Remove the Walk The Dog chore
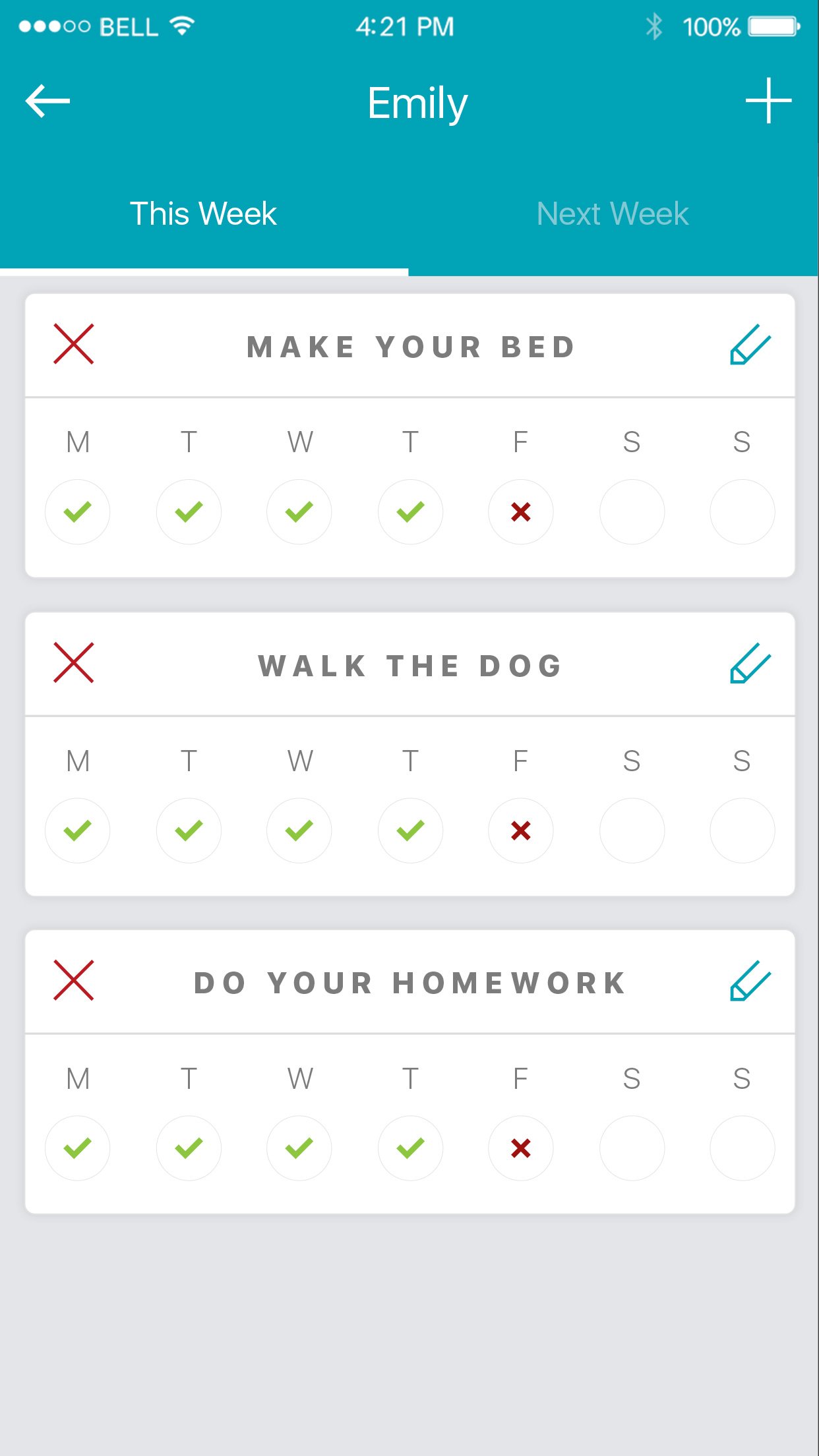This screenshot has height=1456, width=819. 75,663
